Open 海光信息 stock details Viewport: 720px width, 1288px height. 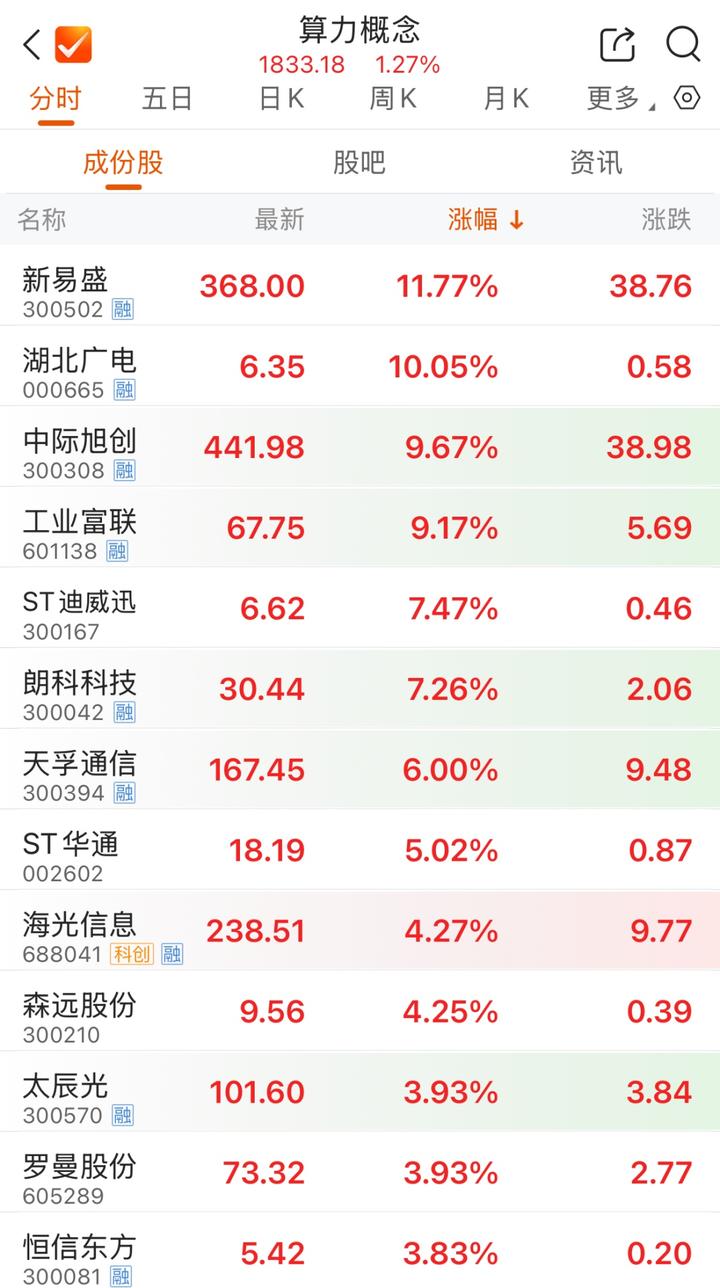(x=360, y=931)
